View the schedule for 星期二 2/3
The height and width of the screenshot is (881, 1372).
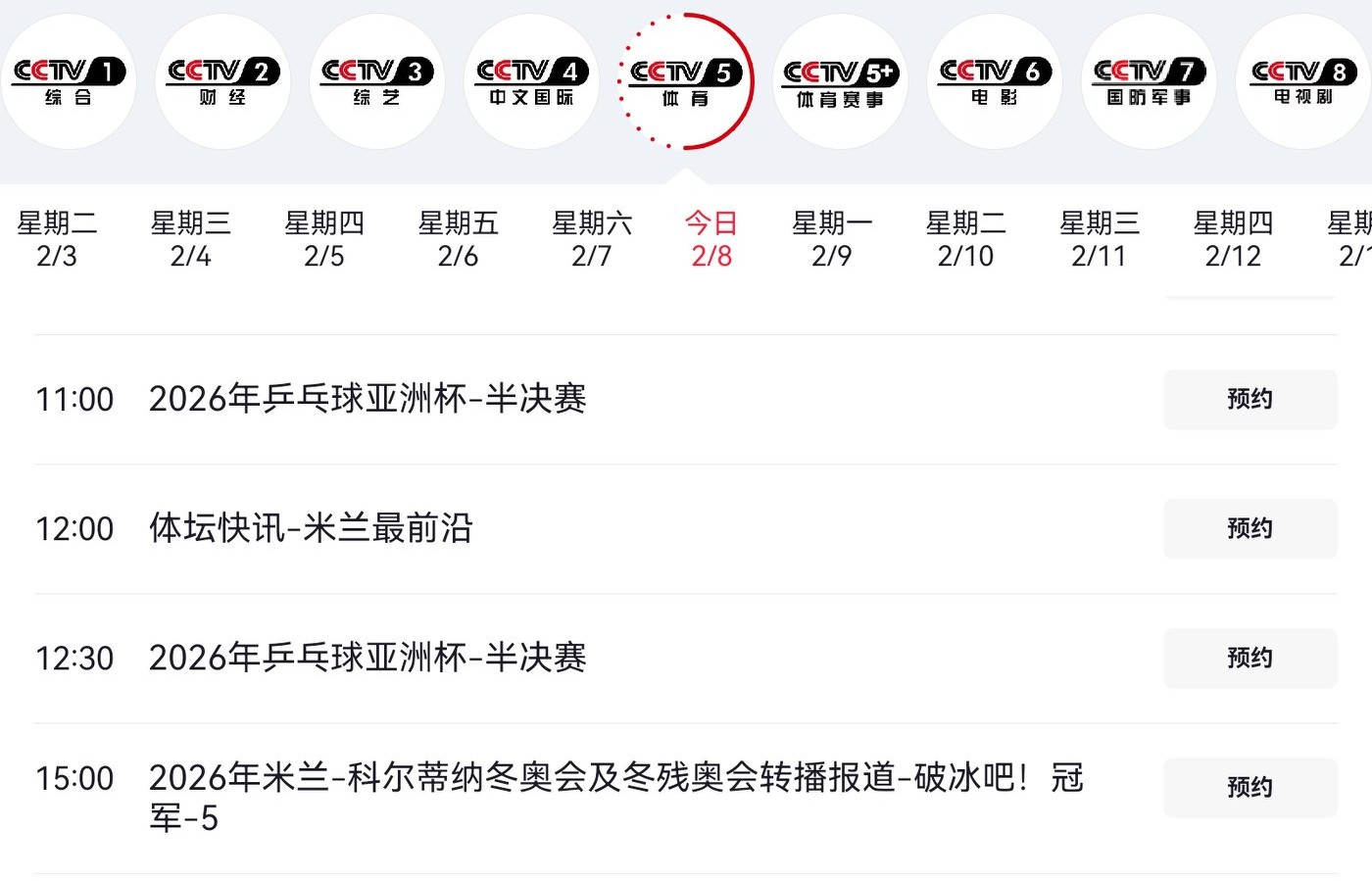click(57, 239)
